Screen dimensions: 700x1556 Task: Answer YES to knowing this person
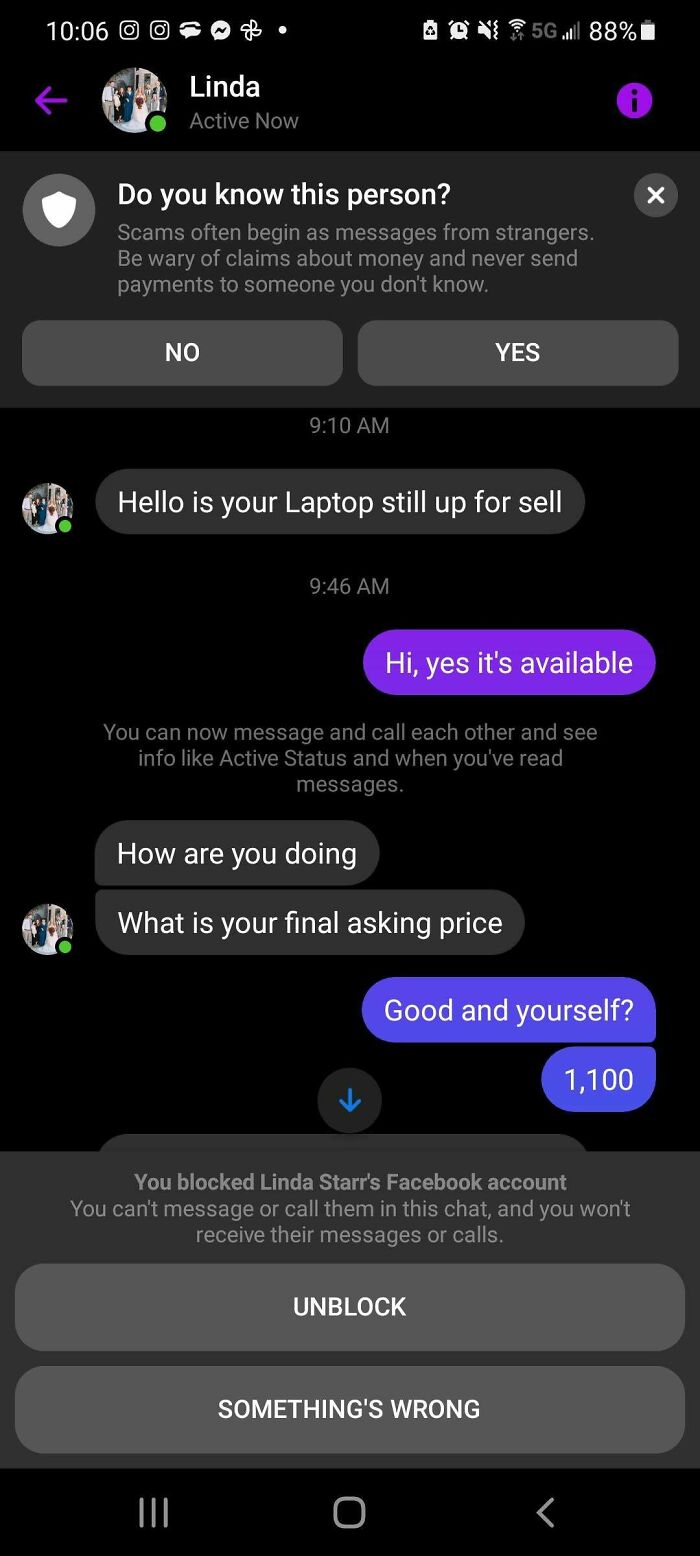[517, 353]
